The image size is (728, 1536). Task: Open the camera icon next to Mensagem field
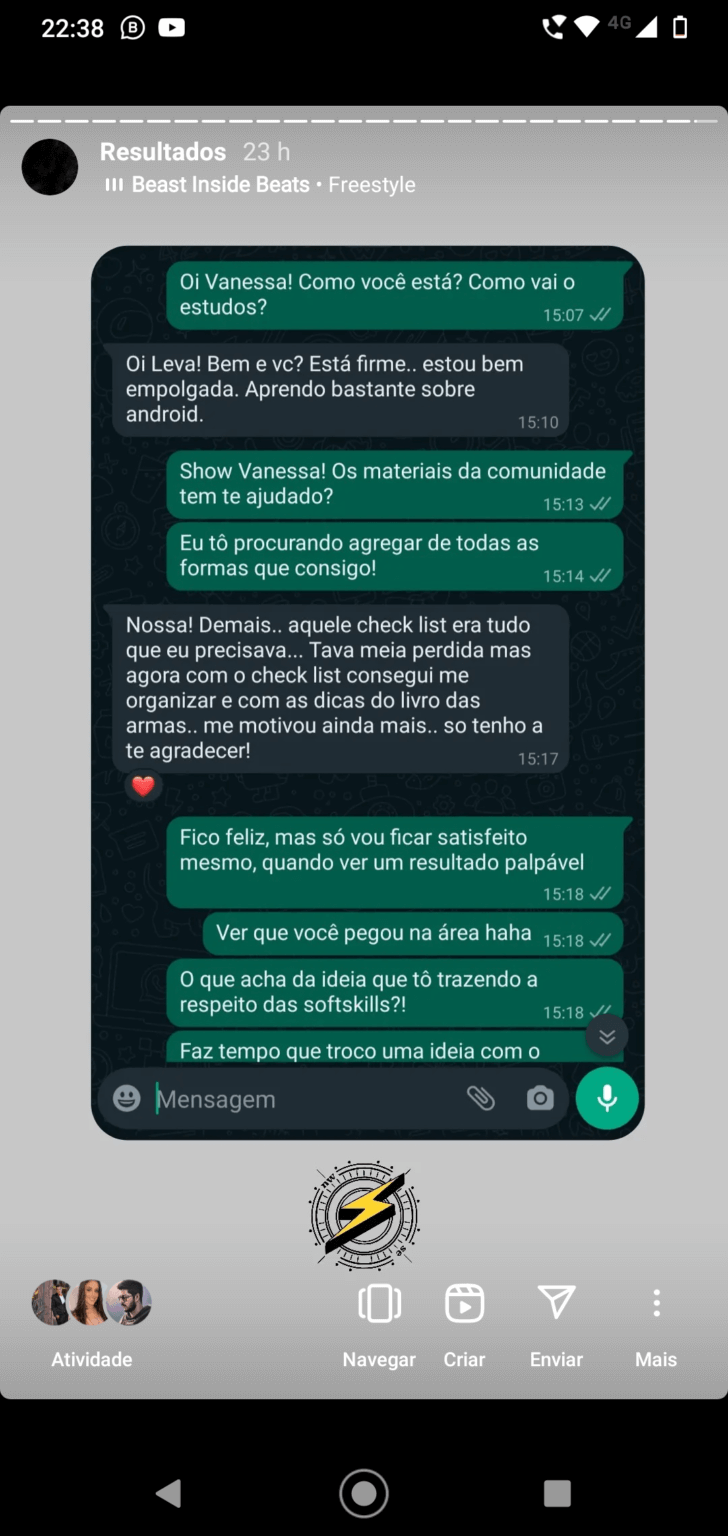tap(540, 1098)
